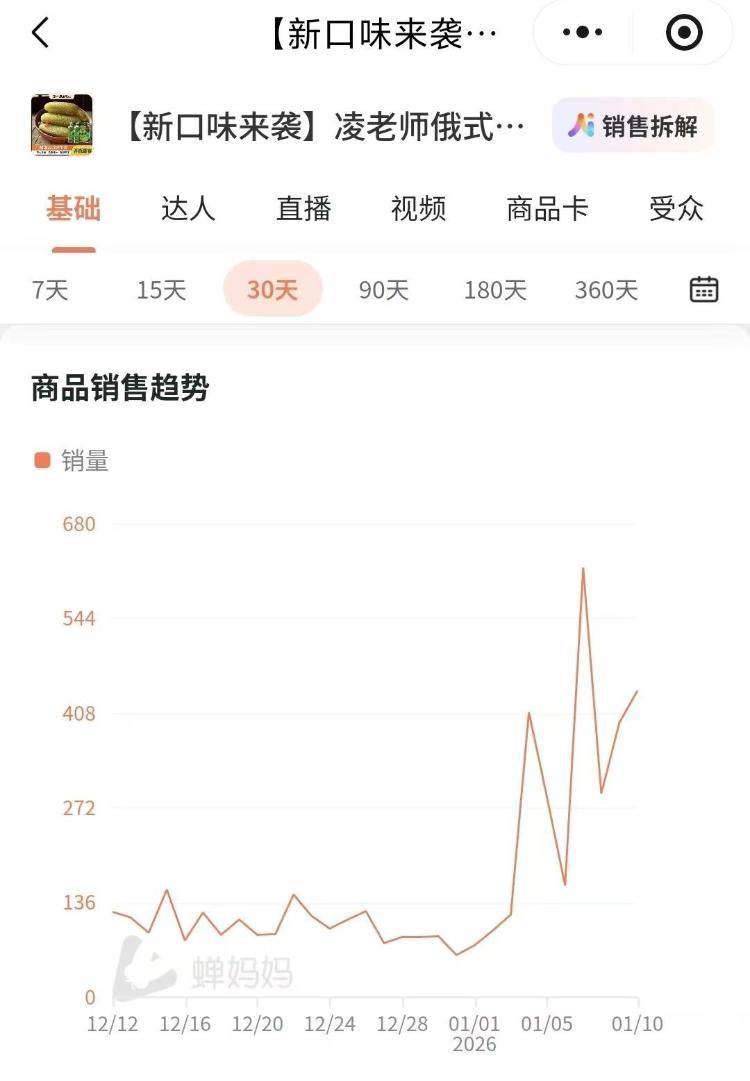Switch to the 受众 tab
Image resolution: width=750 pixels, height=1081 pixels.
676,209
